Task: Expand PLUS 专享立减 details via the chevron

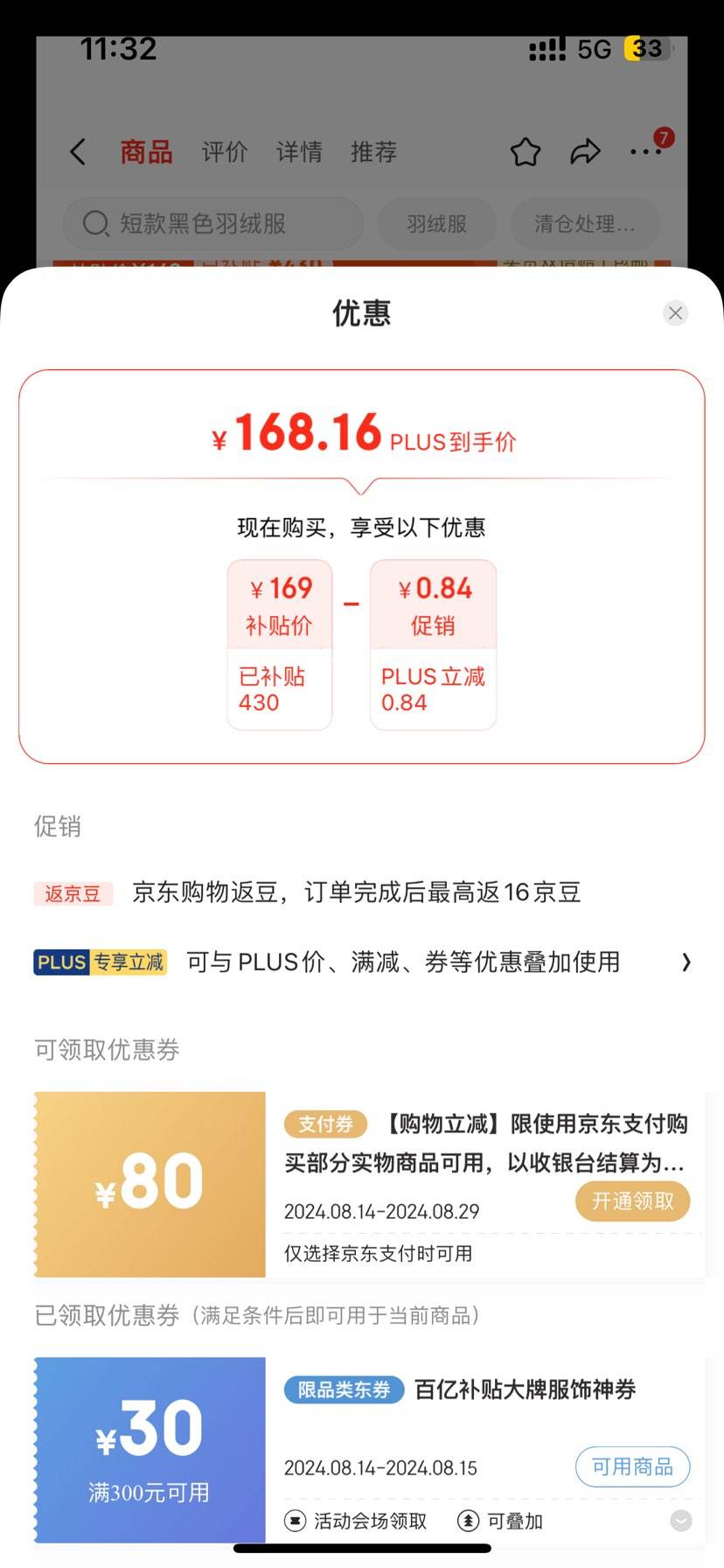Action: [687, 962]
